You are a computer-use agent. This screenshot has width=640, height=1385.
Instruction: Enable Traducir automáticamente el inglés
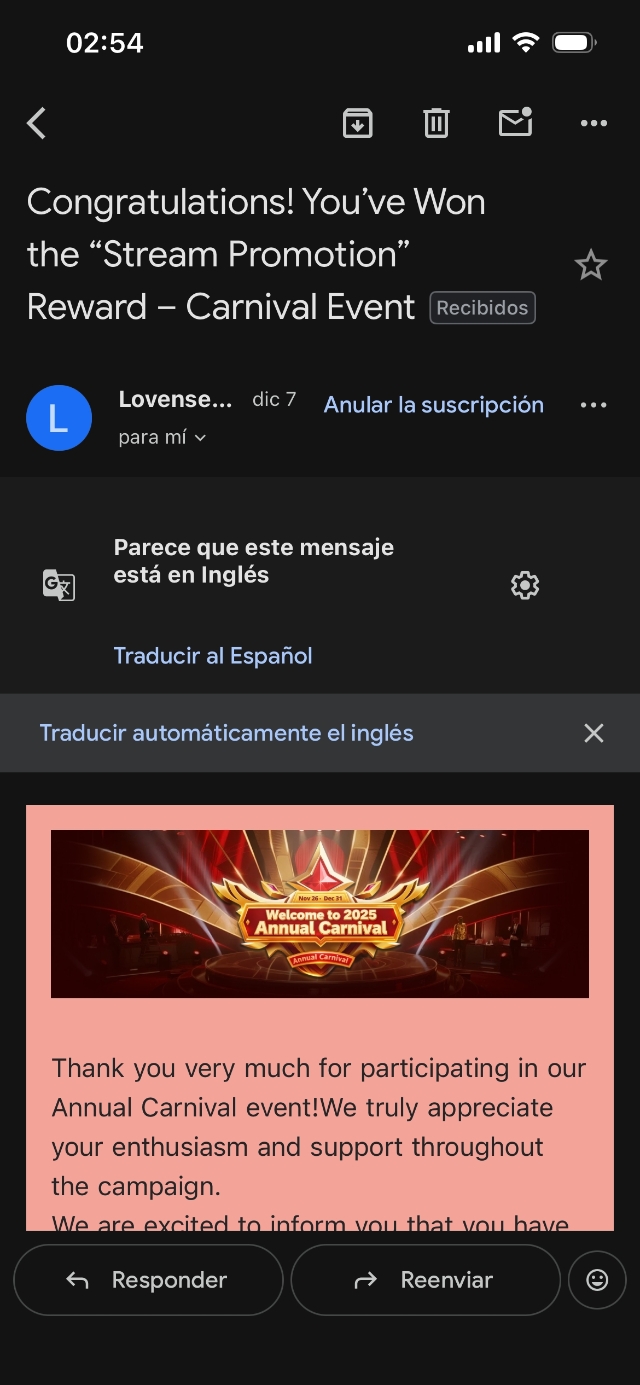(x=226, y=733)
